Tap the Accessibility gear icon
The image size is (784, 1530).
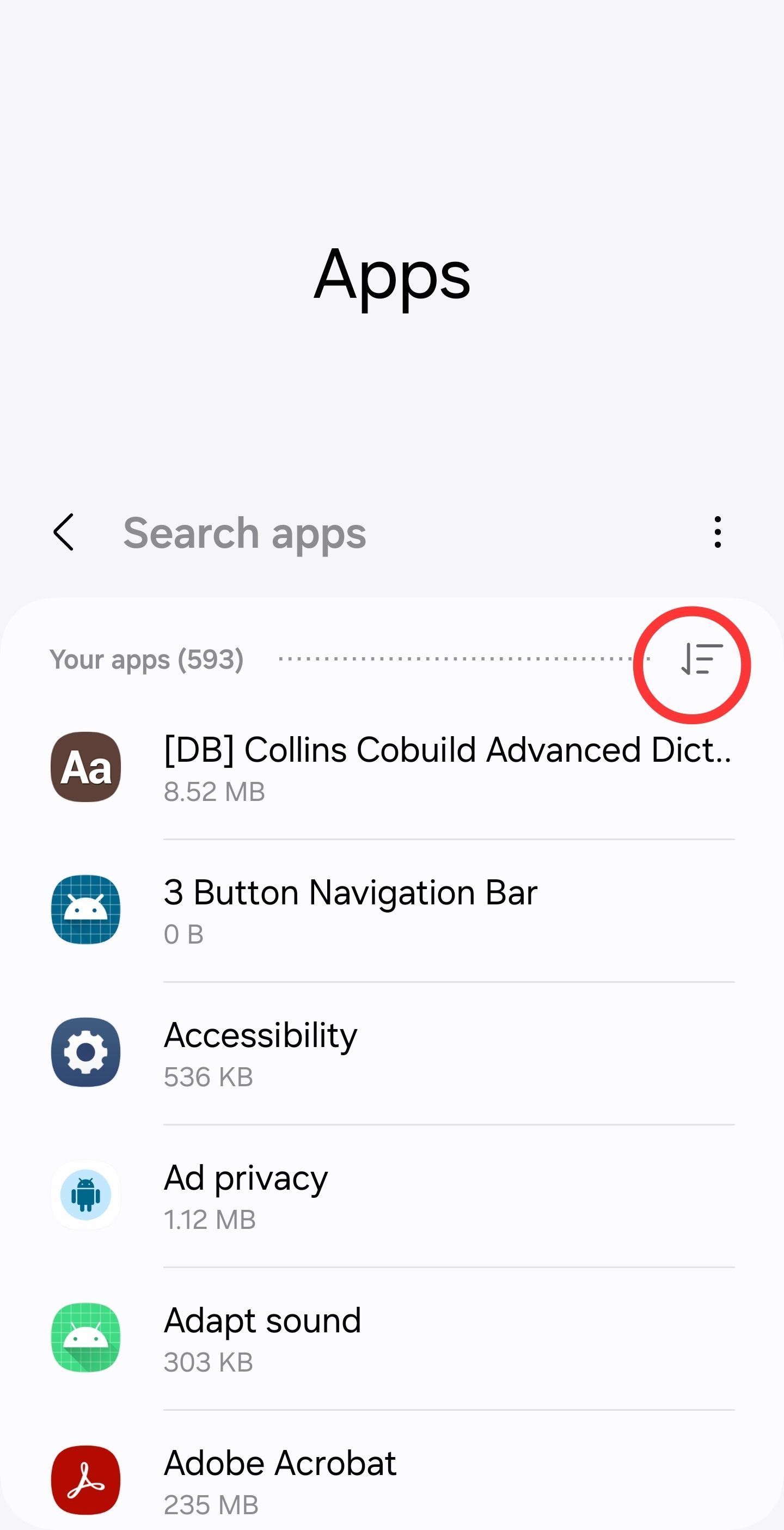tap(85, 1052)
